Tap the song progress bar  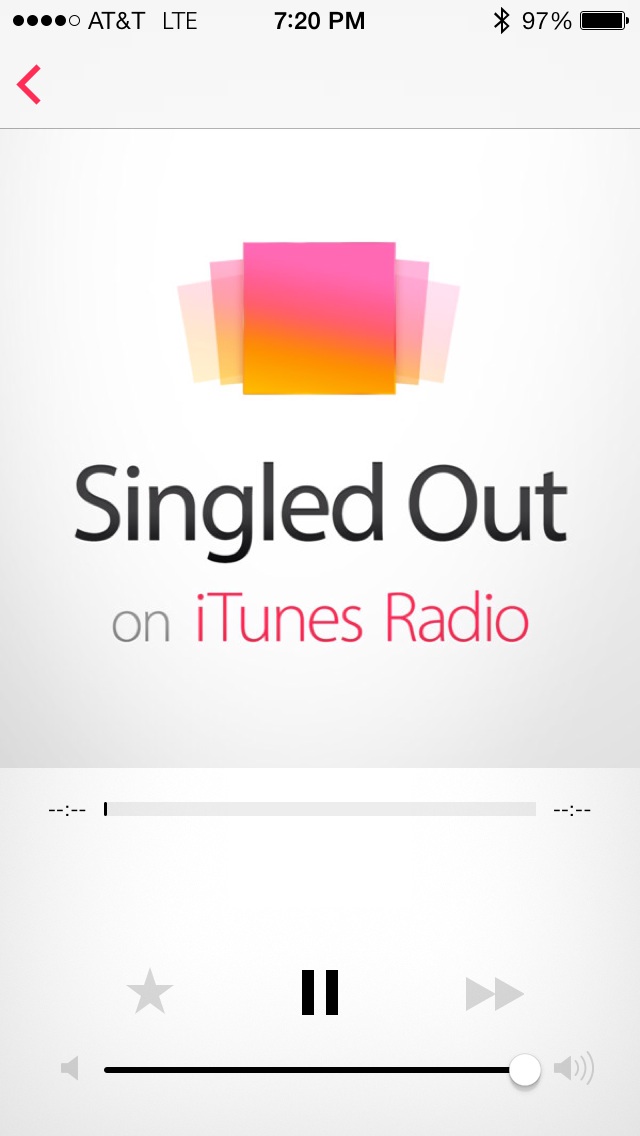320,809
